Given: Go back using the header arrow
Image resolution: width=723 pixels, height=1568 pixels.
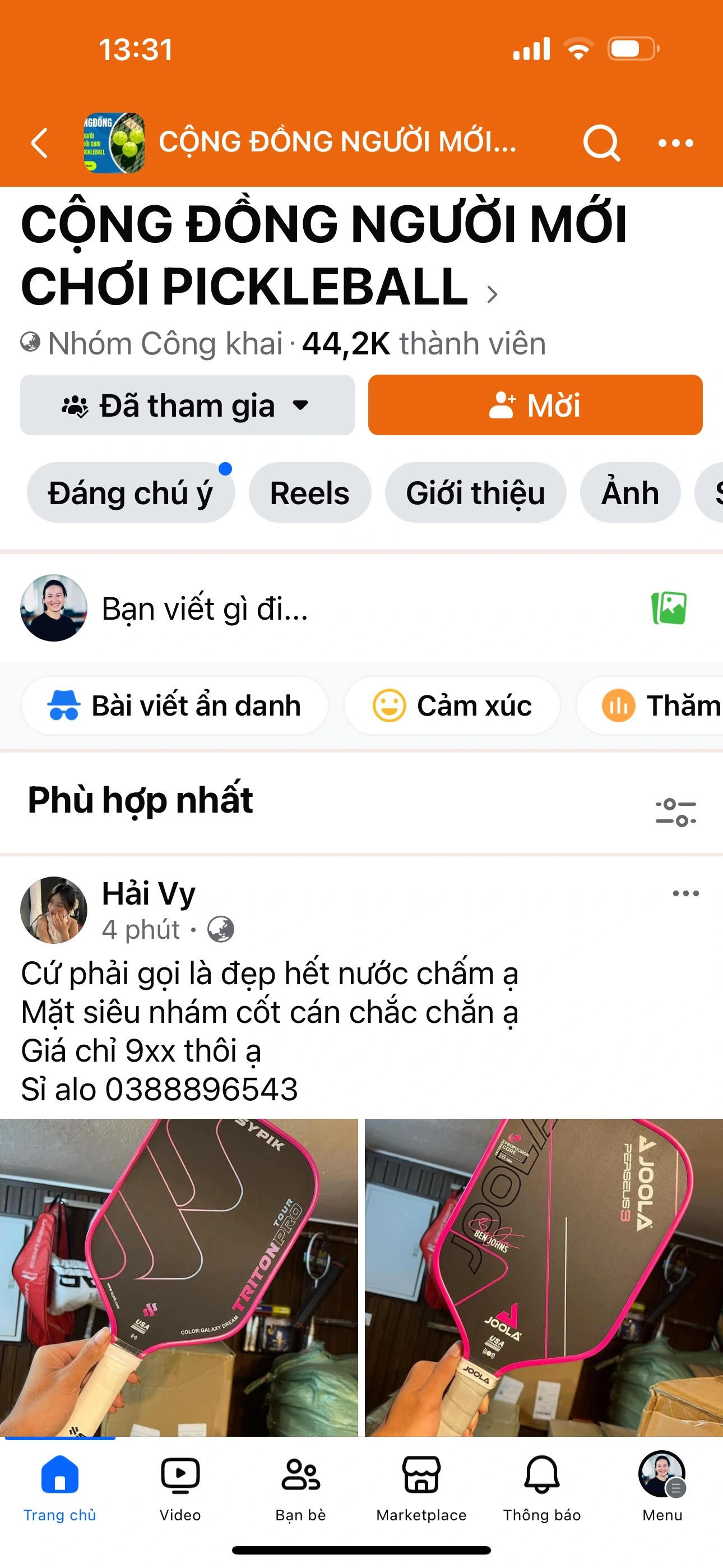Looking at the screenshot, I should click(x=40, y=144).
